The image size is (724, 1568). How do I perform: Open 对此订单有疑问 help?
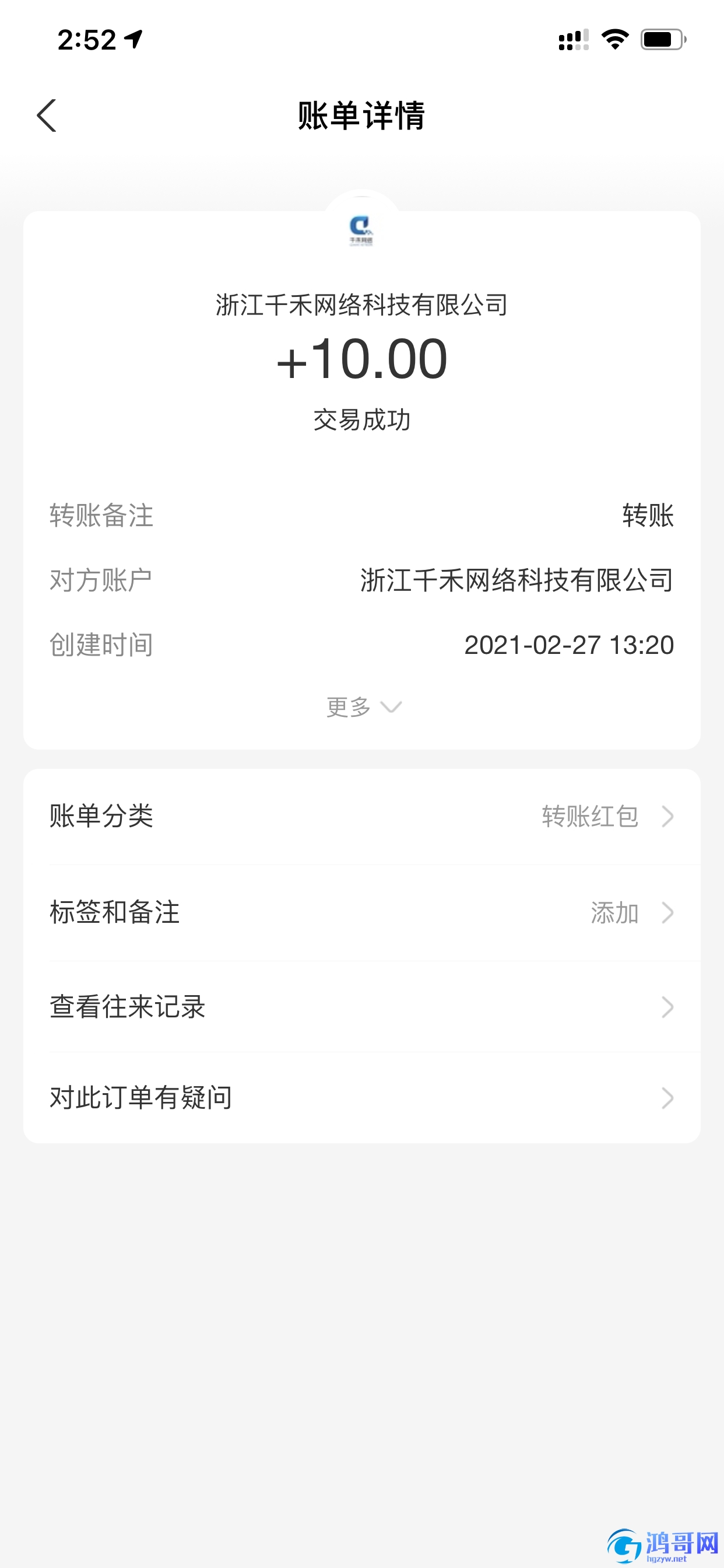coord(362,1097)
